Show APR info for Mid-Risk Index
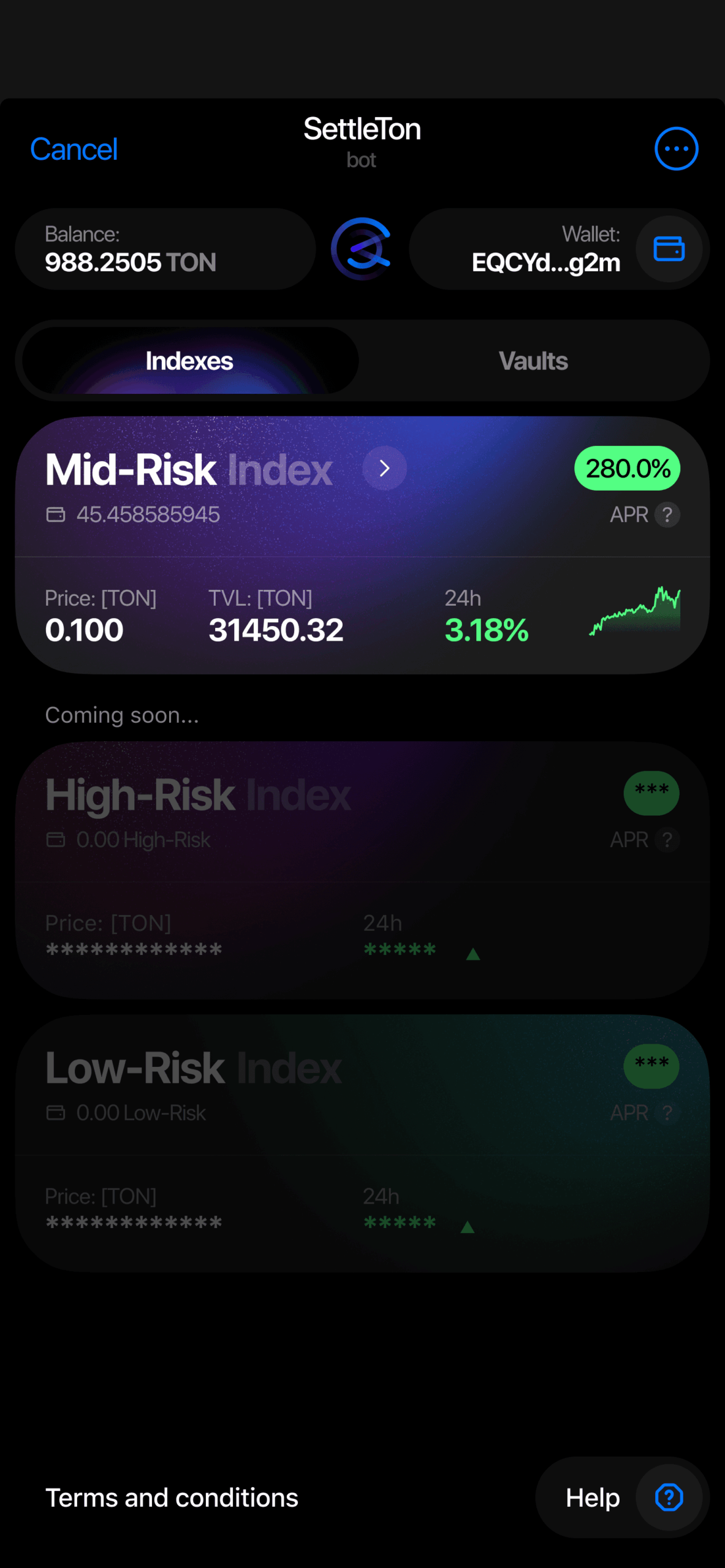 click(667, 515)
